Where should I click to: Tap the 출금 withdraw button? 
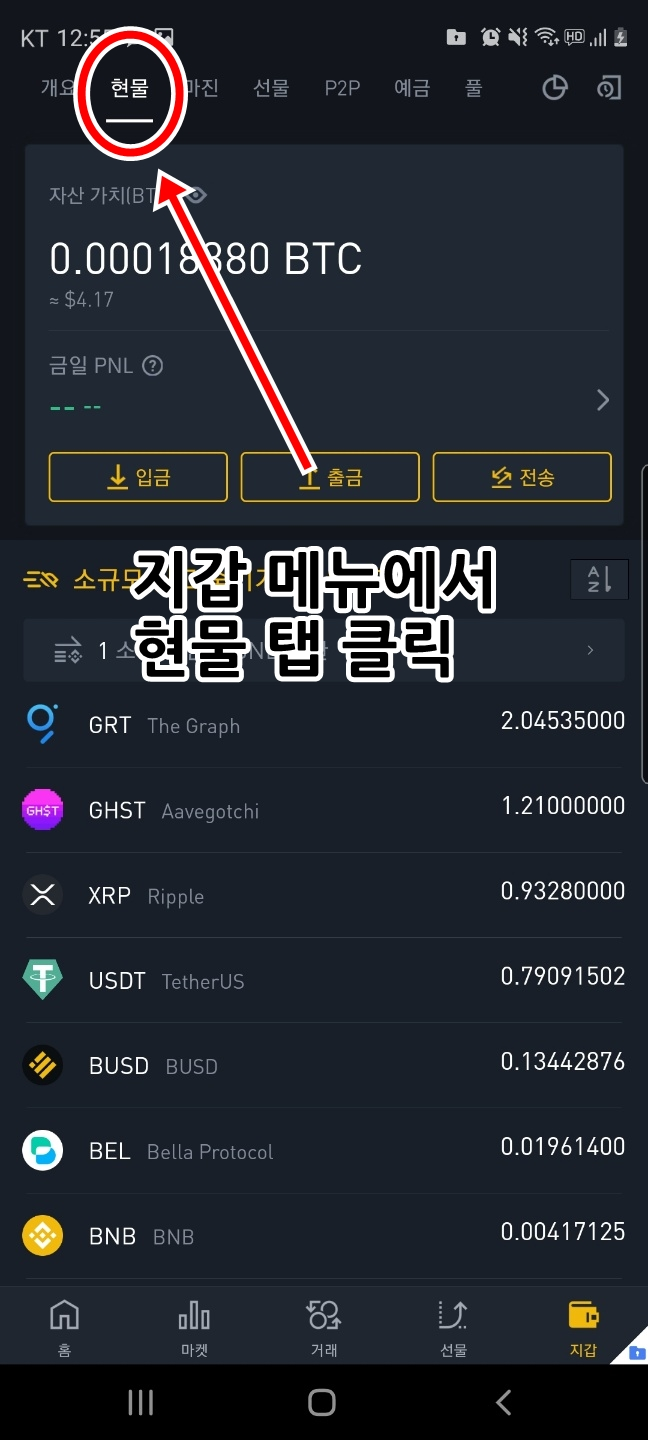[x=330, y=477]
